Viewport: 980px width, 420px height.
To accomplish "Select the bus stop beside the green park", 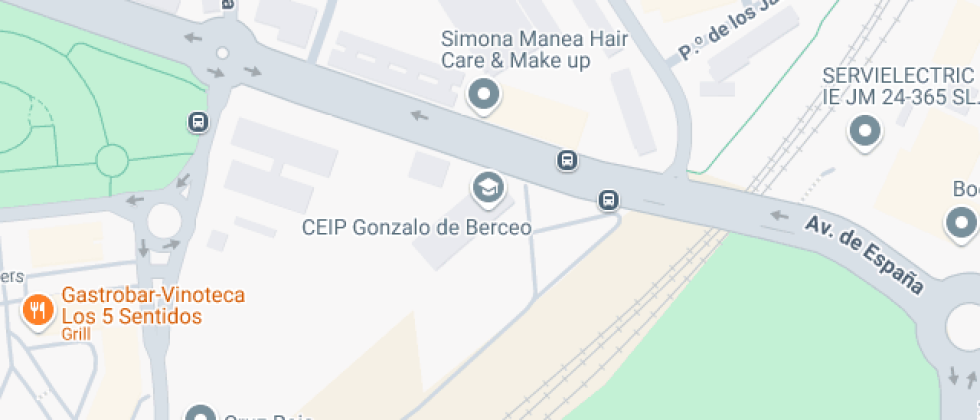I will (198, 122).
